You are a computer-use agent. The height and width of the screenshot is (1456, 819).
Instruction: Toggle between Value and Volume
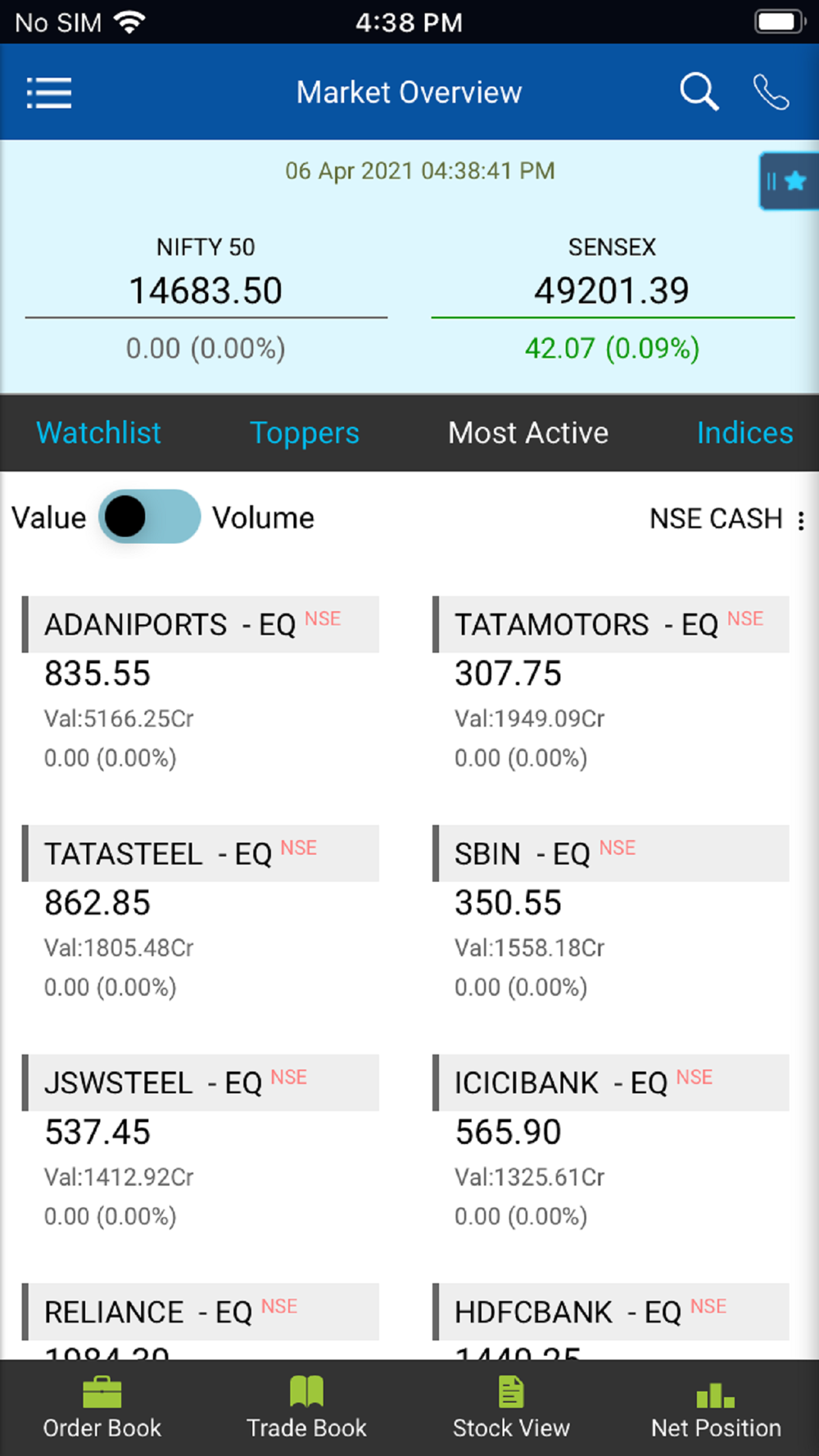[149, 517]
